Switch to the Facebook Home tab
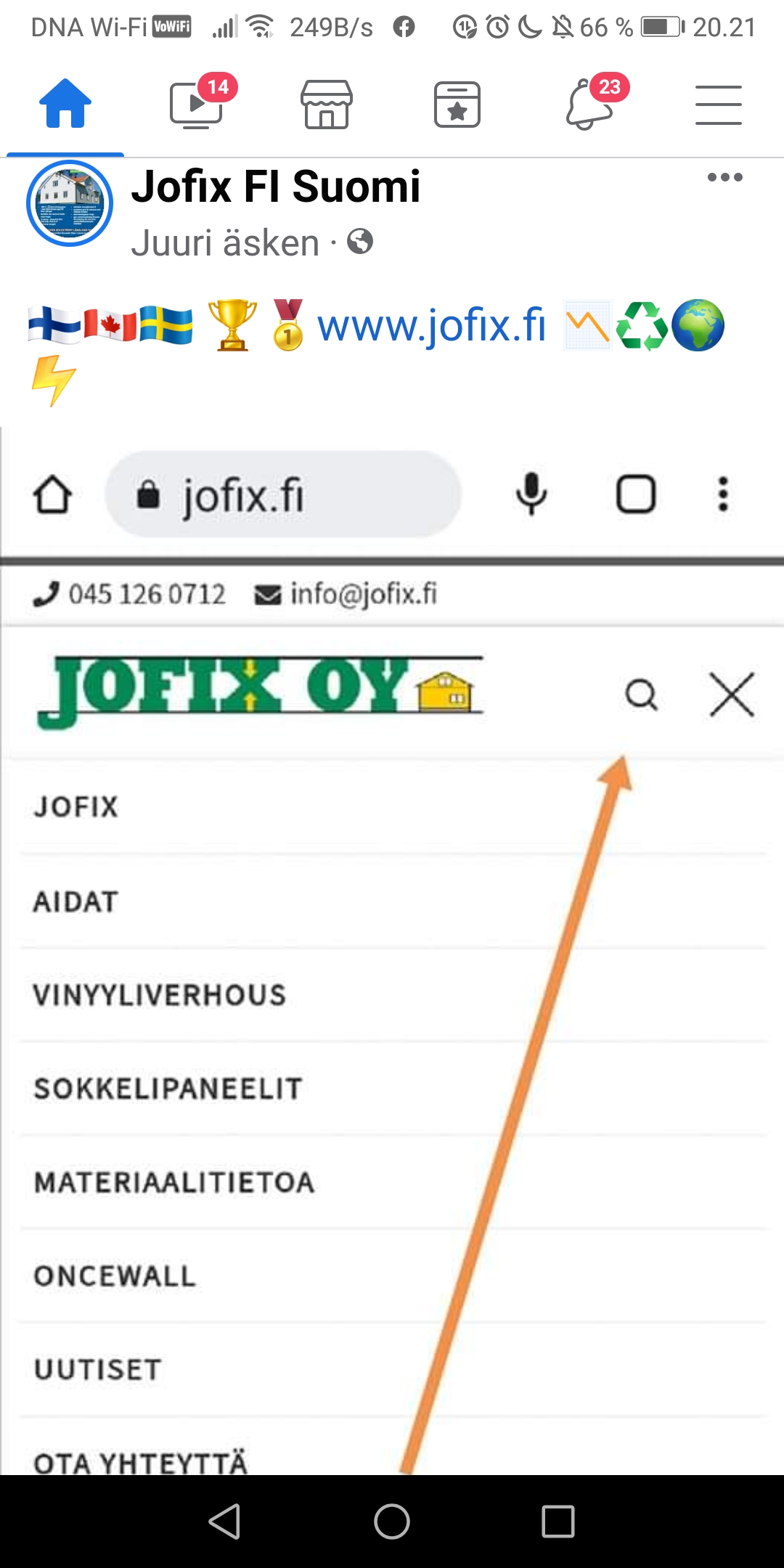Screen dimensions: 784x1568 (x=65, y=104)
